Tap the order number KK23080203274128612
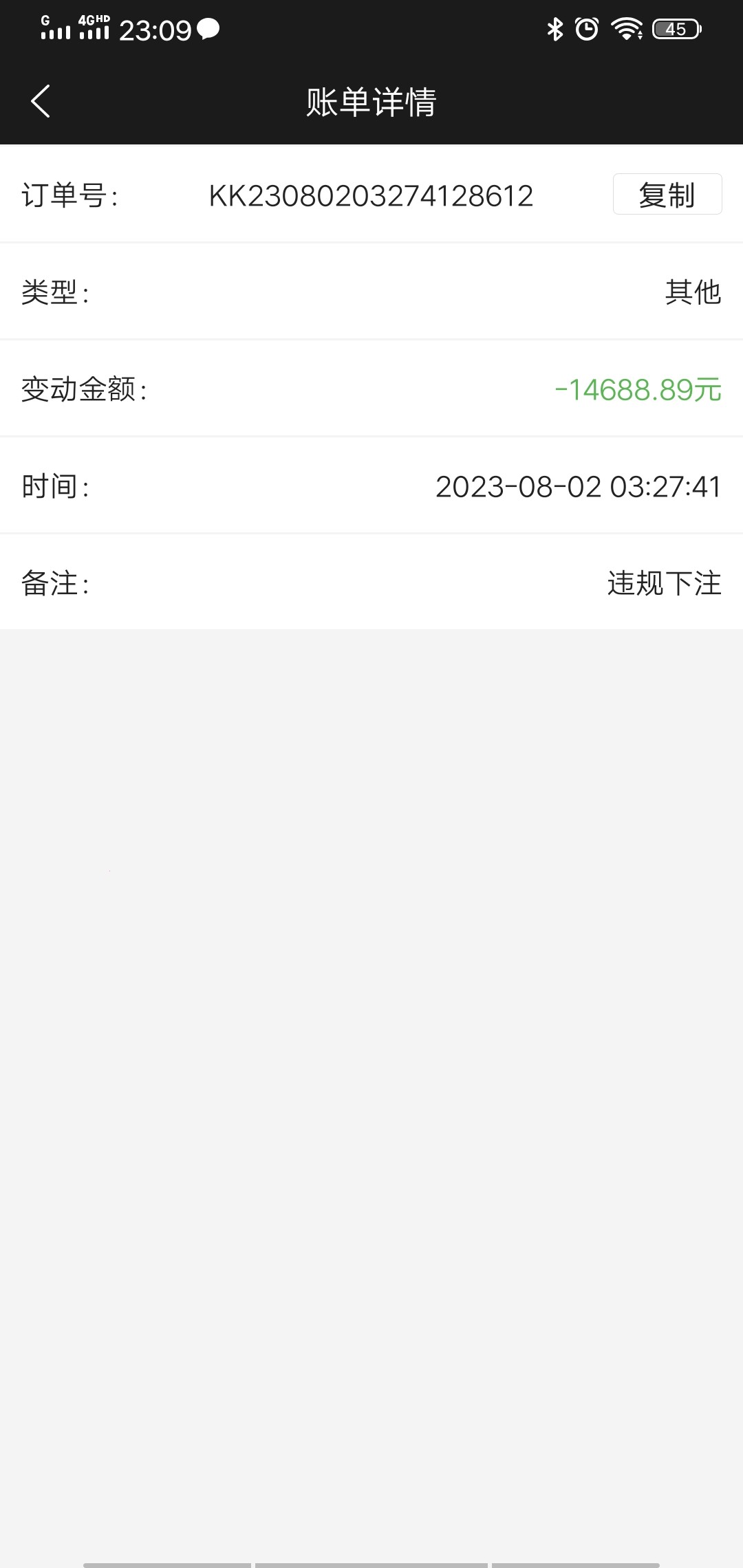The width and height of the screenshot is (743, 1568). point(371,196)
